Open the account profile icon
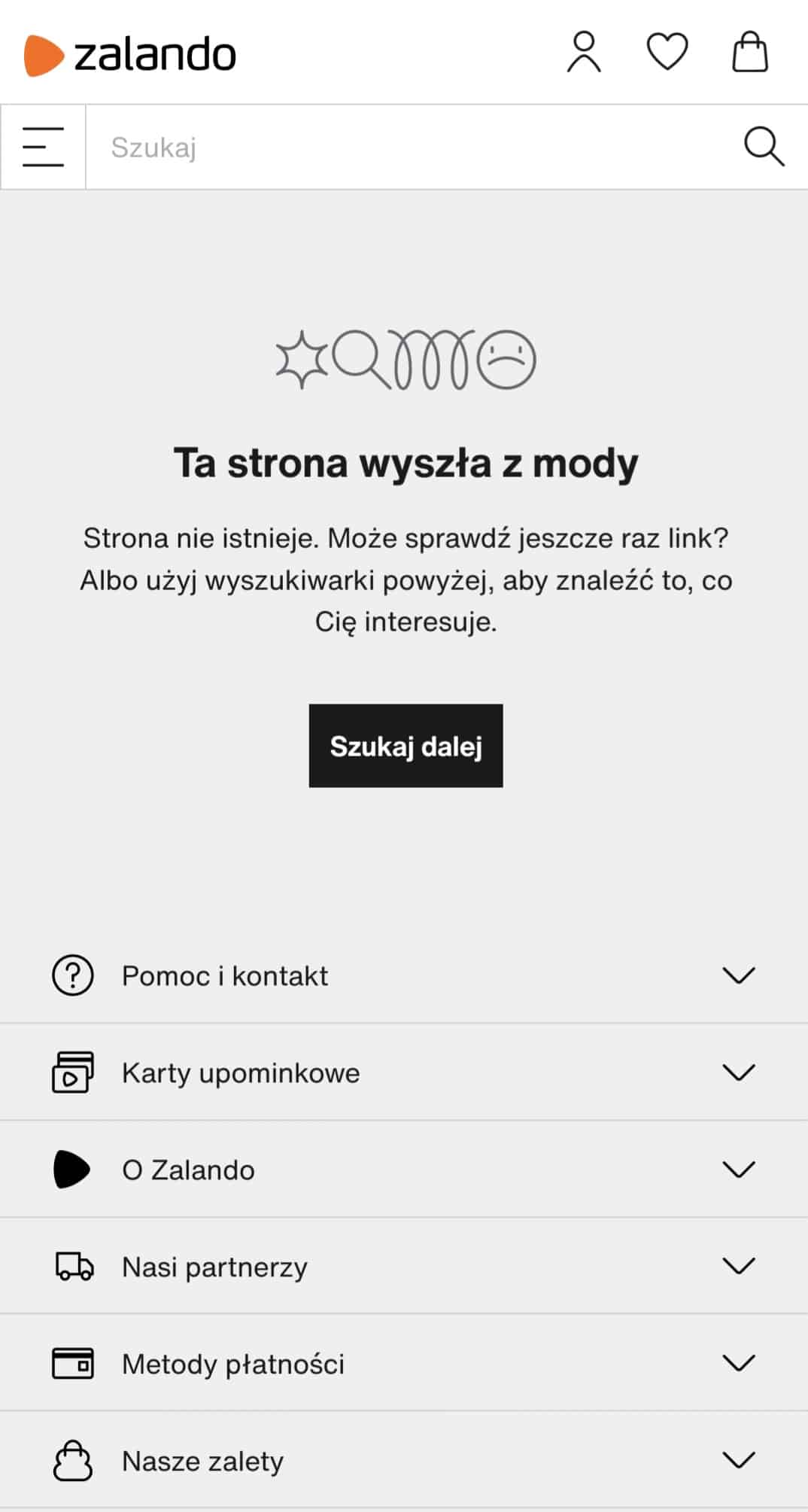 point(584,52)
